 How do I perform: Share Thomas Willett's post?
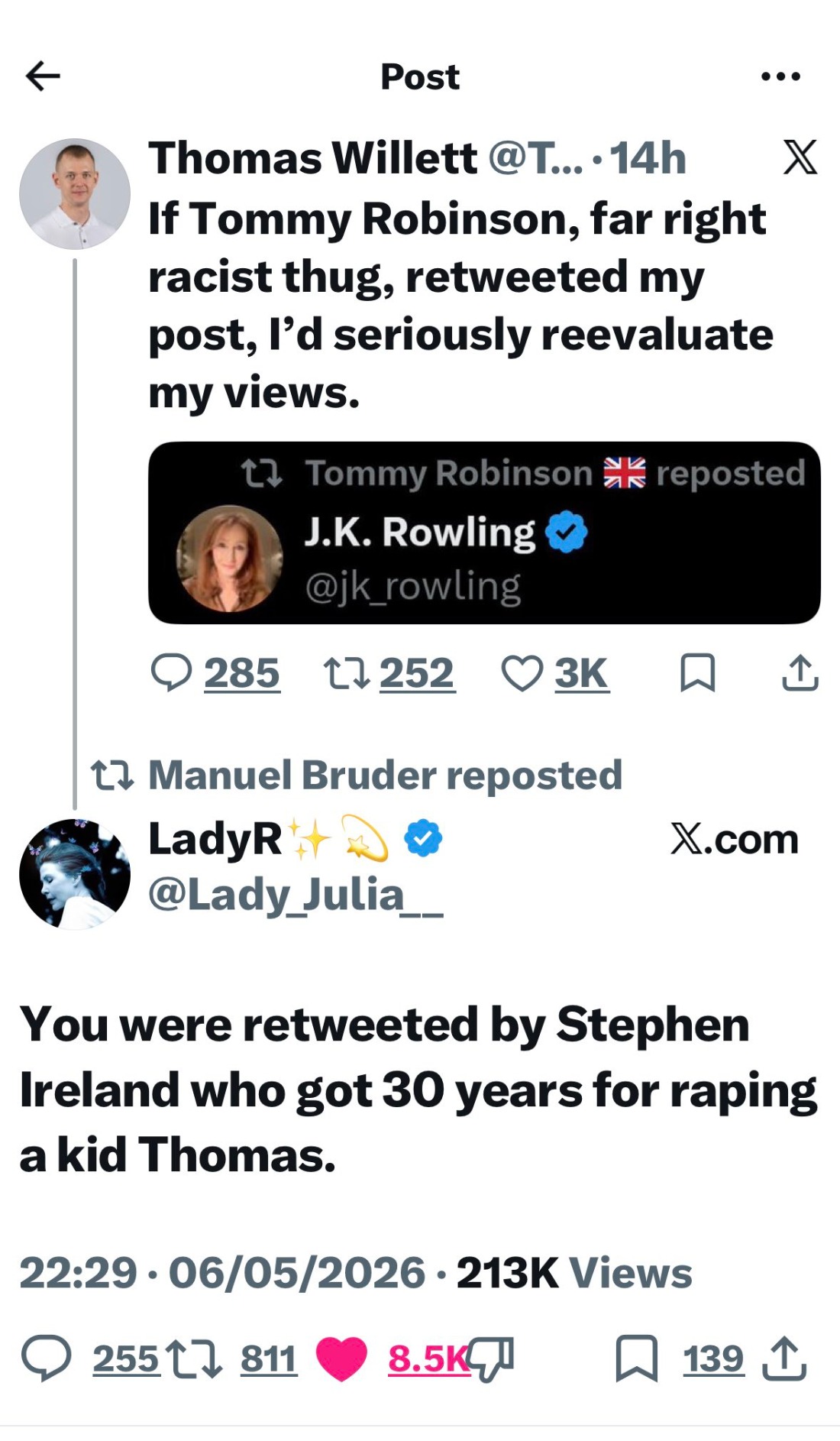point(800,673)
